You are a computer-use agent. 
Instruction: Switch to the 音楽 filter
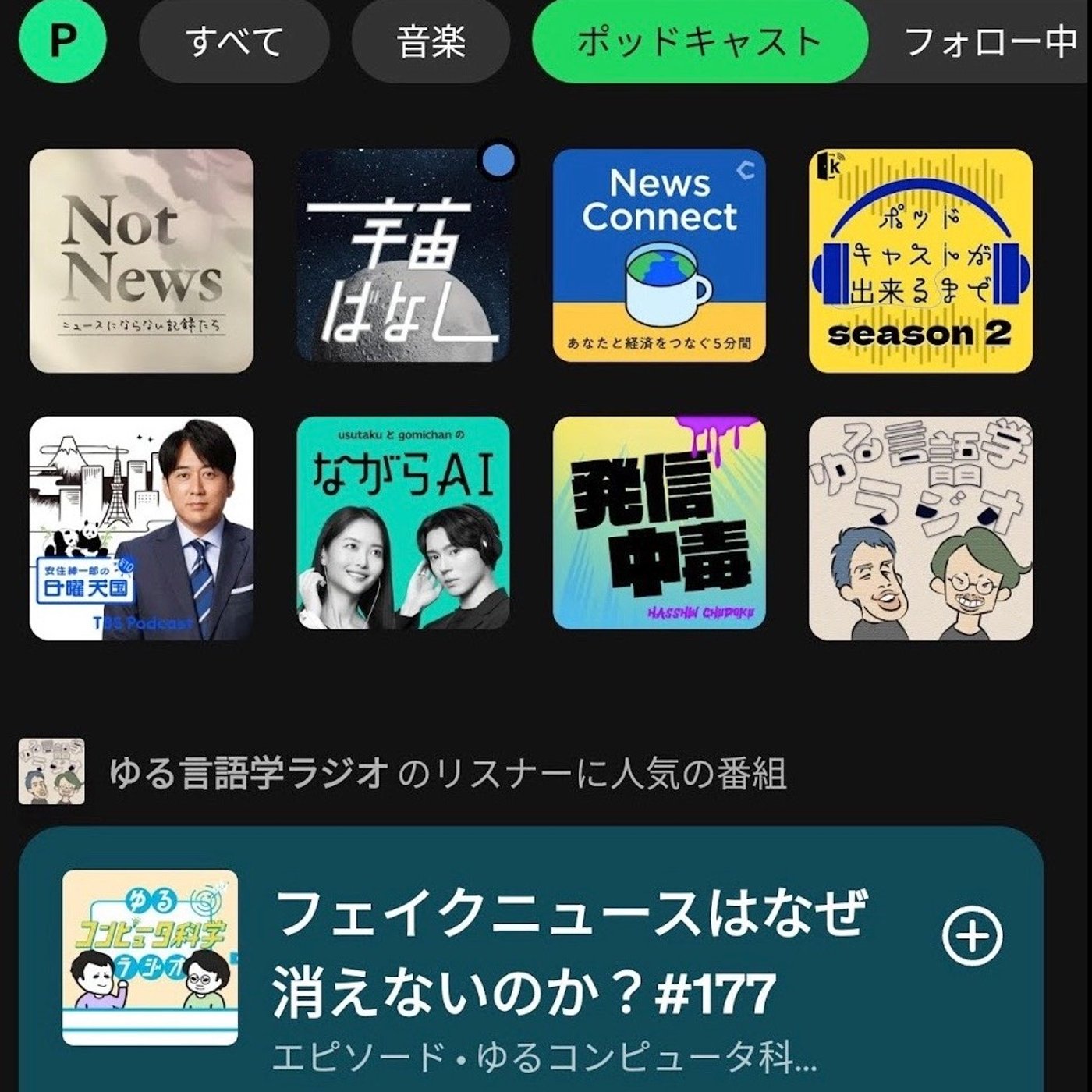431,42
